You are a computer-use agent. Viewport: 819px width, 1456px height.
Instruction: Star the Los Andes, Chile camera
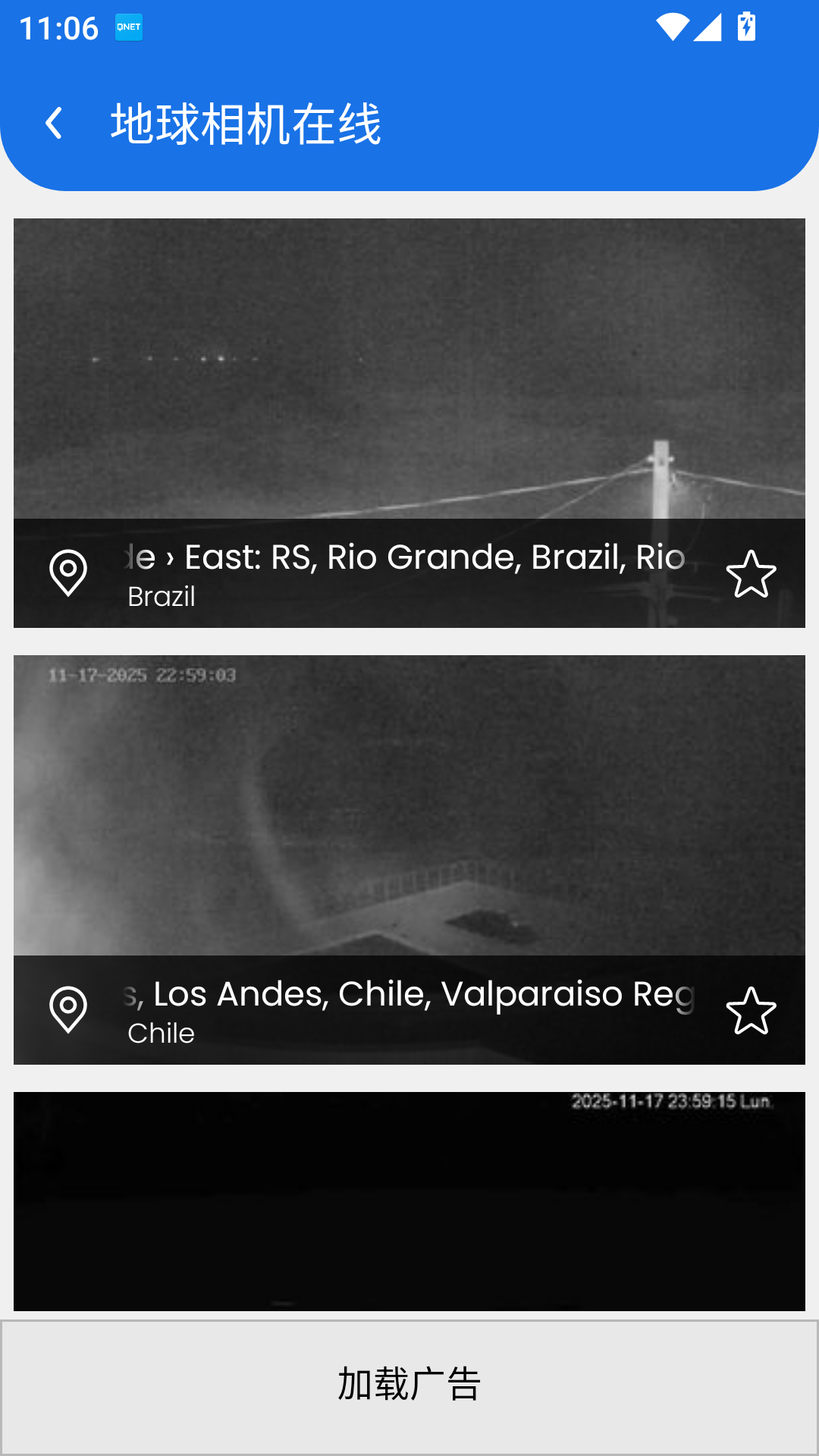coord(751,1011)
